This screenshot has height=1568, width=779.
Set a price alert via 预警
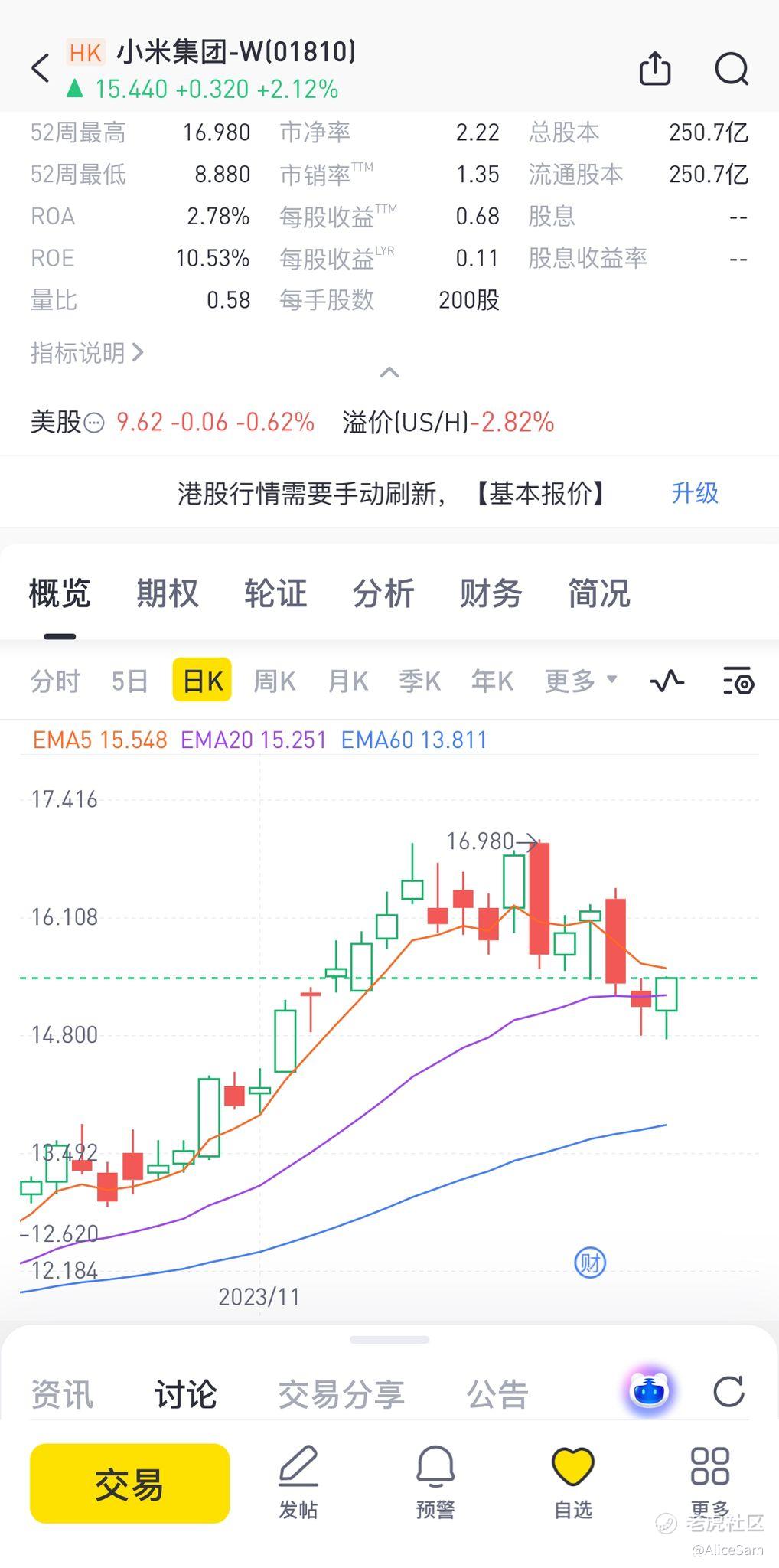435,1484
